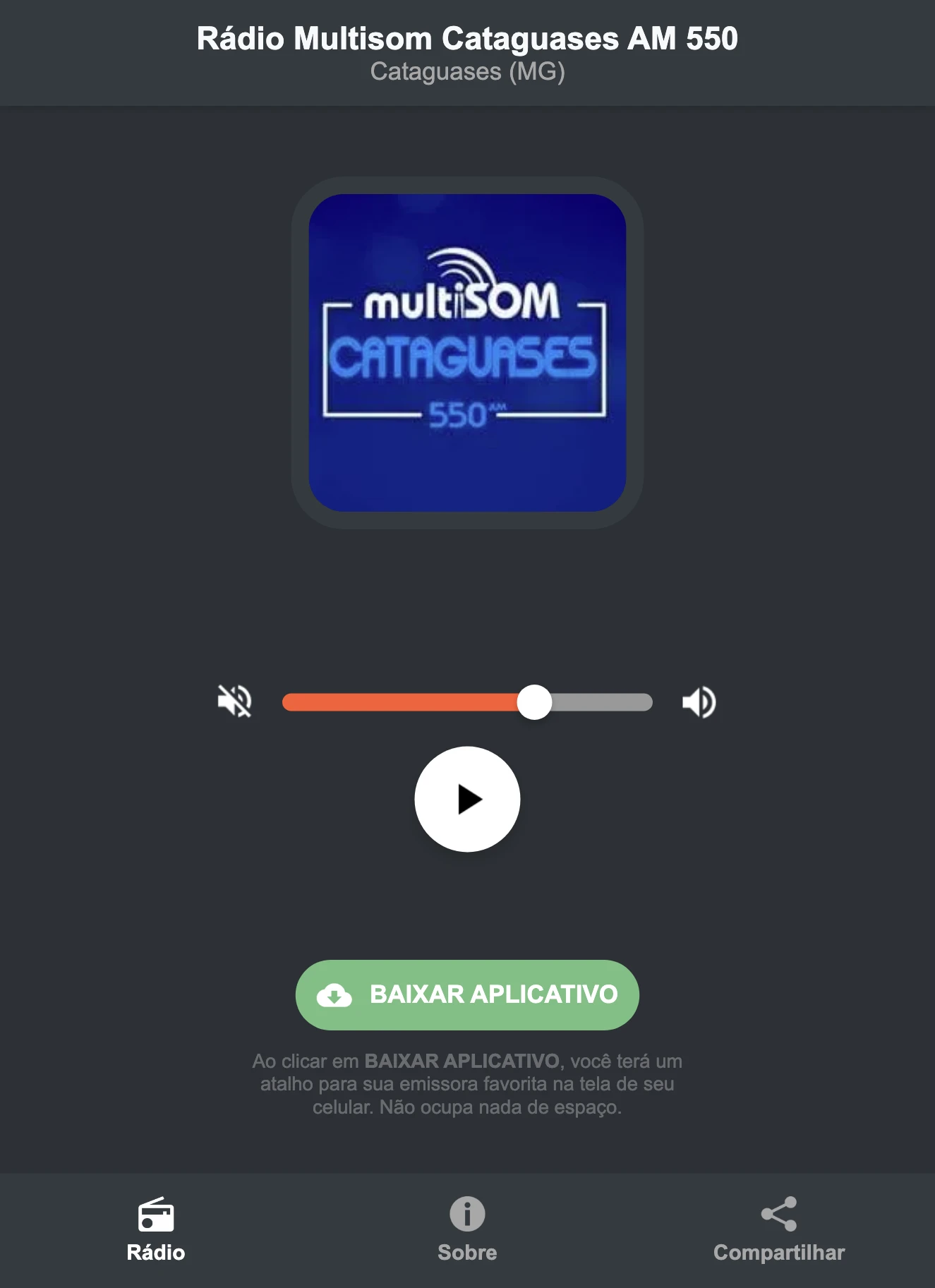Click the station title Rádio Multisom Cataguases
Image resolution: width=935 pixels, height=1288 pixels.
(466, 40)
